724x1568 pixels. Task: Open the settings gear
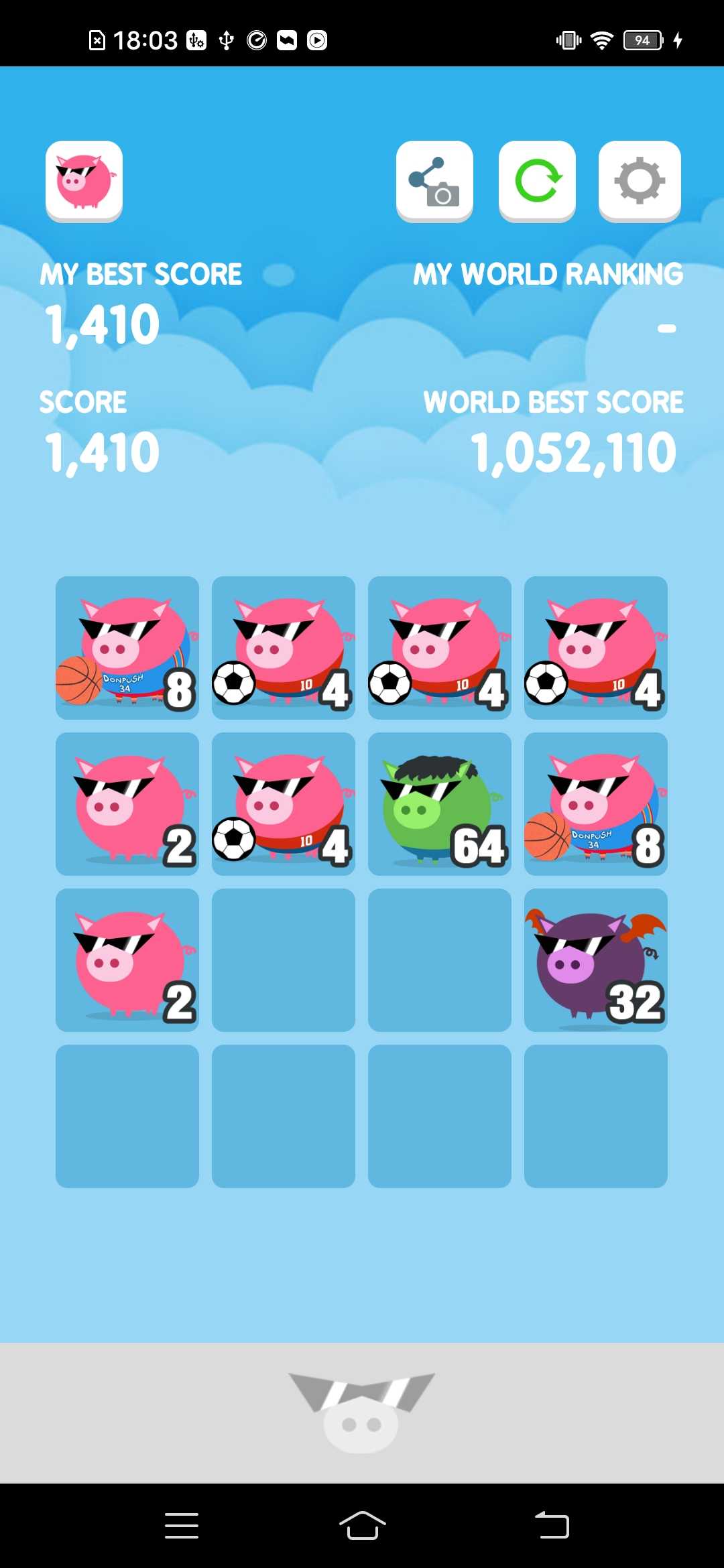638,181
